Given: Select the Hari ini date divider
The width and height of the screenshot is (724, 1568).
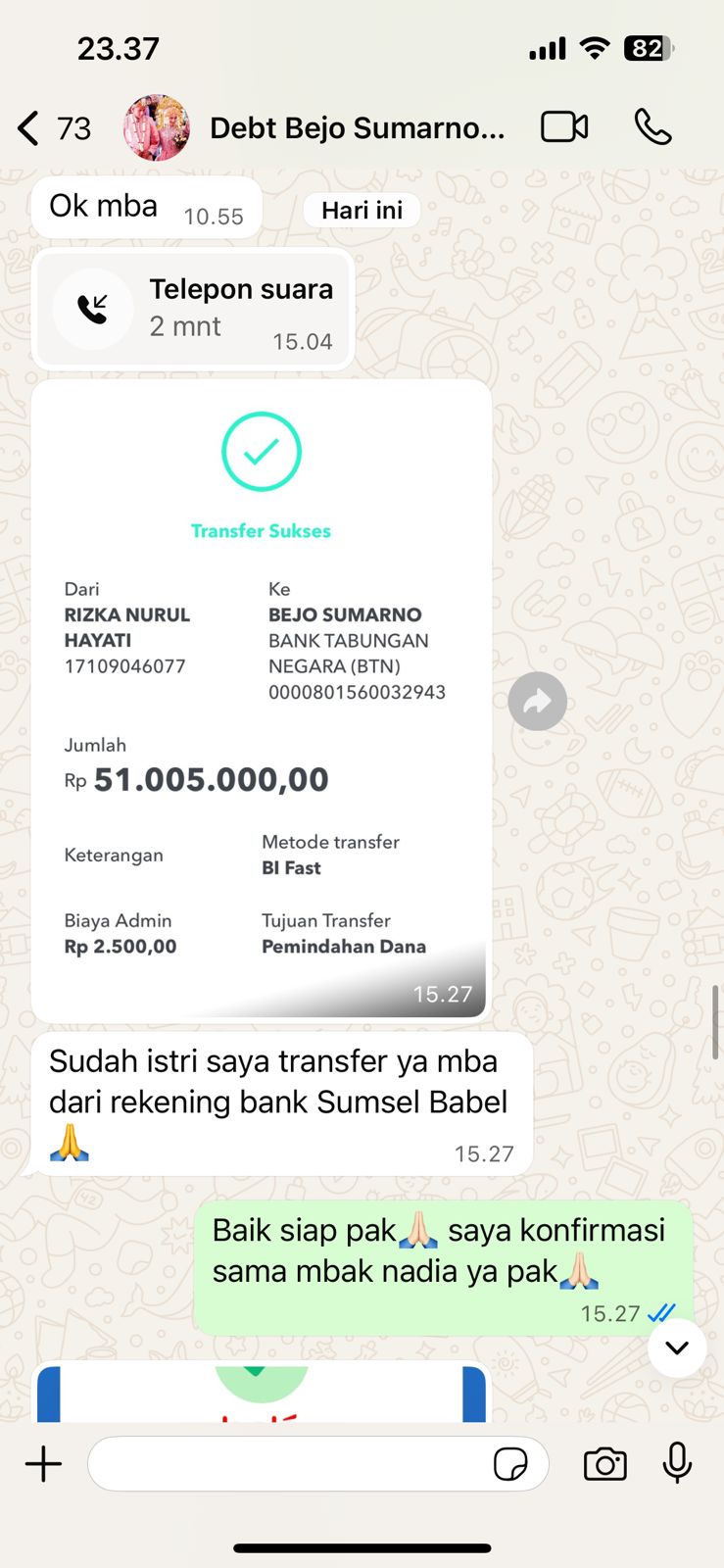Looking at the screenshot, I should (361, 209).
